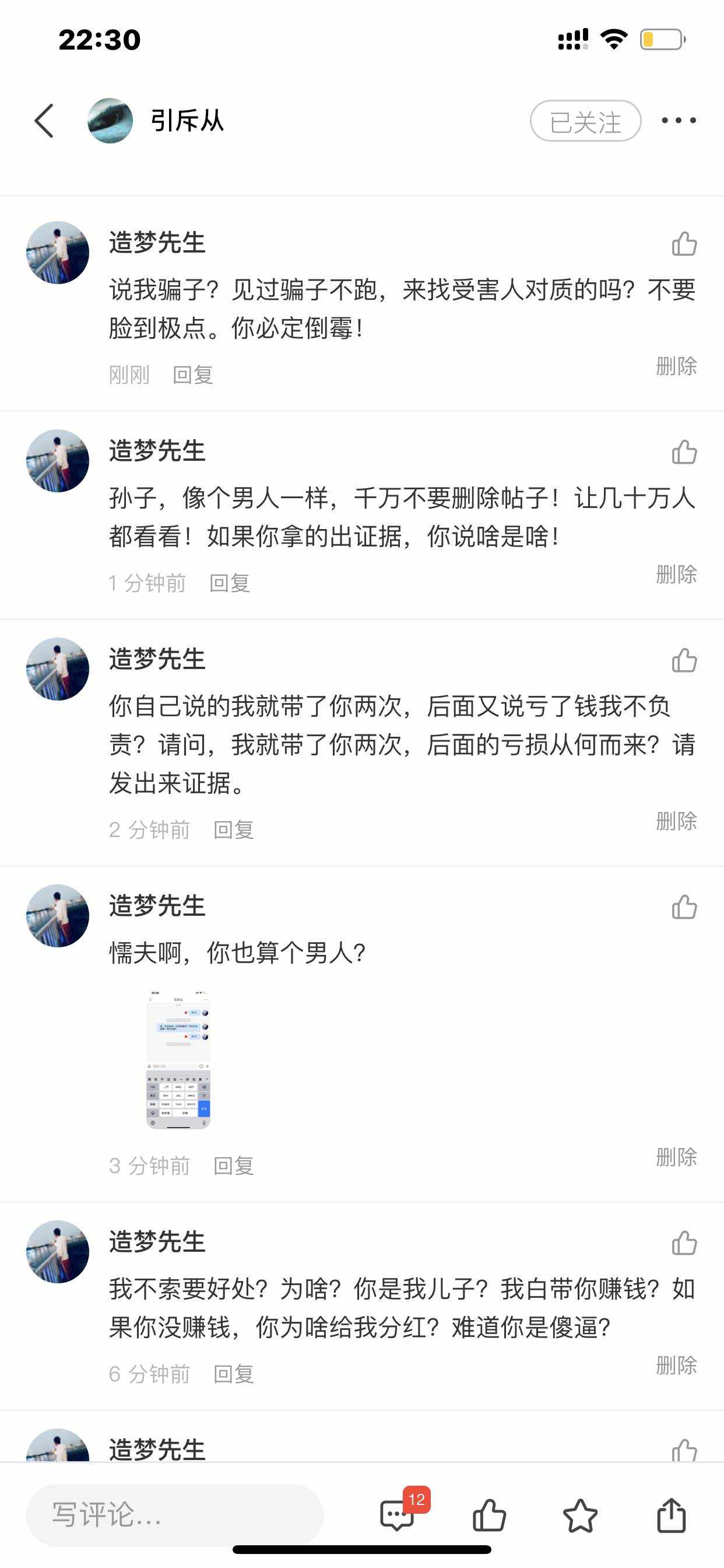Open the author avatar next to 引斥从
Screen dimensions: 724x1568
[110, 121]
